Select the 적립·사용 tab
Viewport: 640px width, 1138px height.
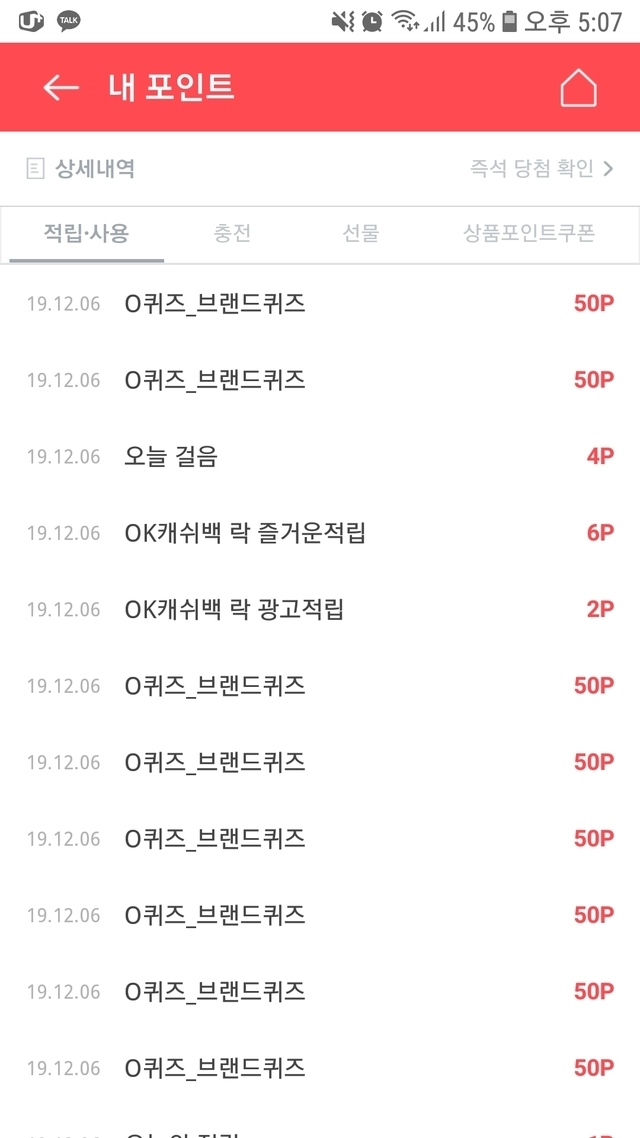coord(87,234)
